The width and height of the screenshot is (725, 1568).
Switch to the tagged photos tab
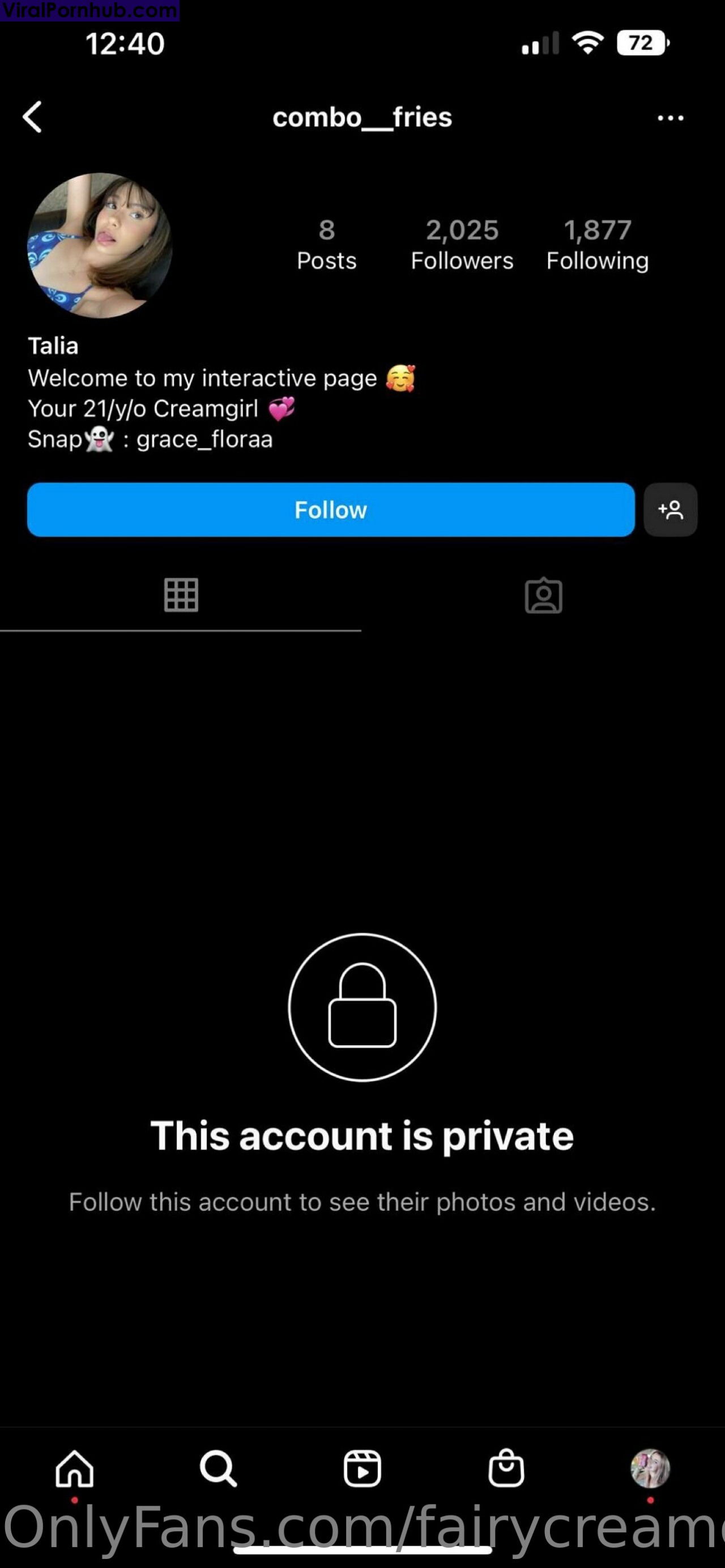[x=543, y=595]
